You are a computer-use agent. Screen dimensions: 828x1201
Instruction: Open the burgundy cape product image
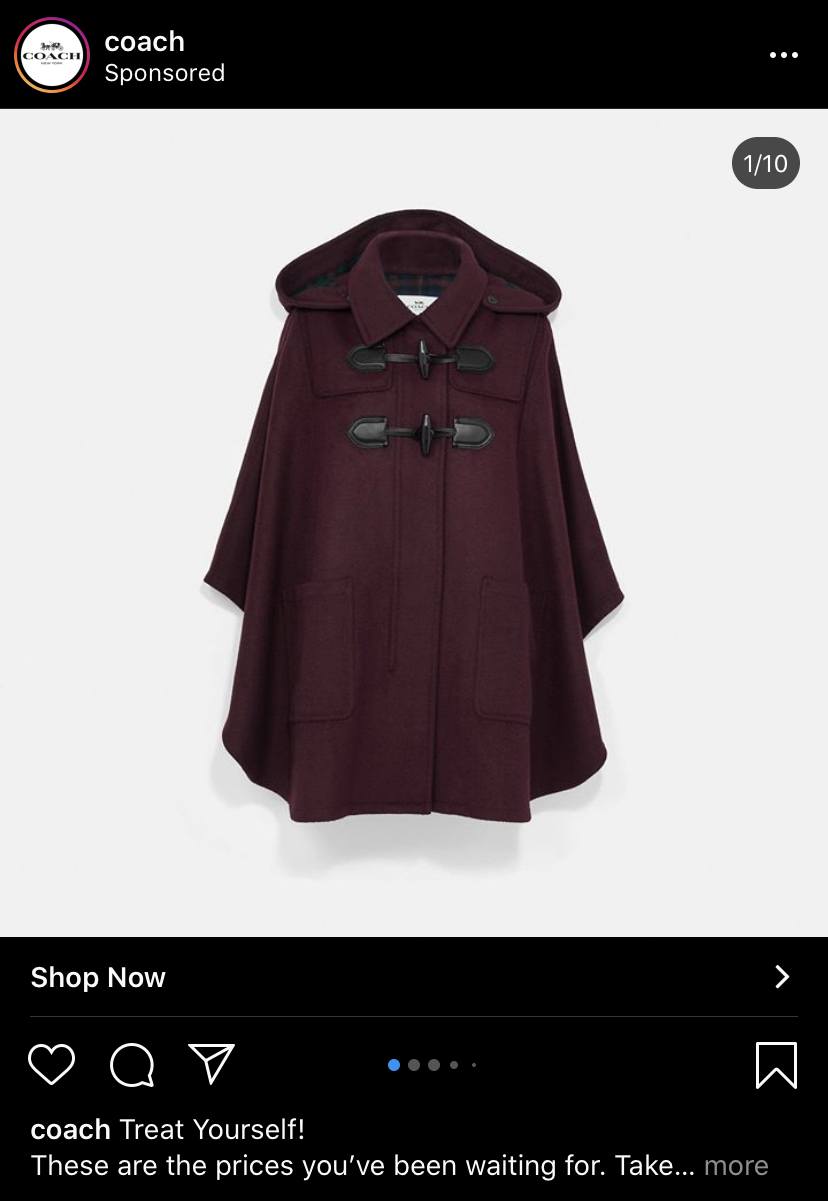[x=413, y=520]
